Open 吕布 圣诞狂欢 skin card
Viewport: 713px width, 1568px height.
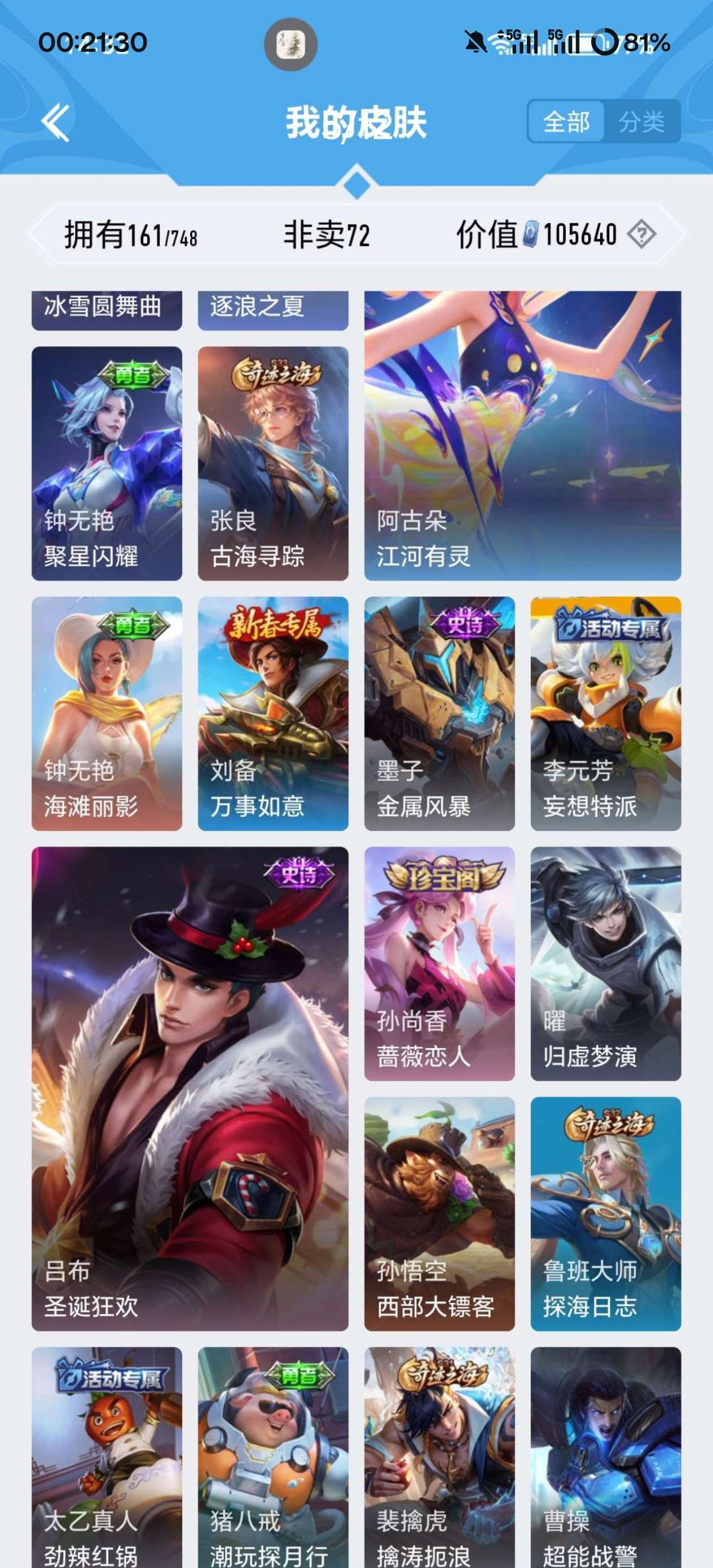click(190, 1089)
